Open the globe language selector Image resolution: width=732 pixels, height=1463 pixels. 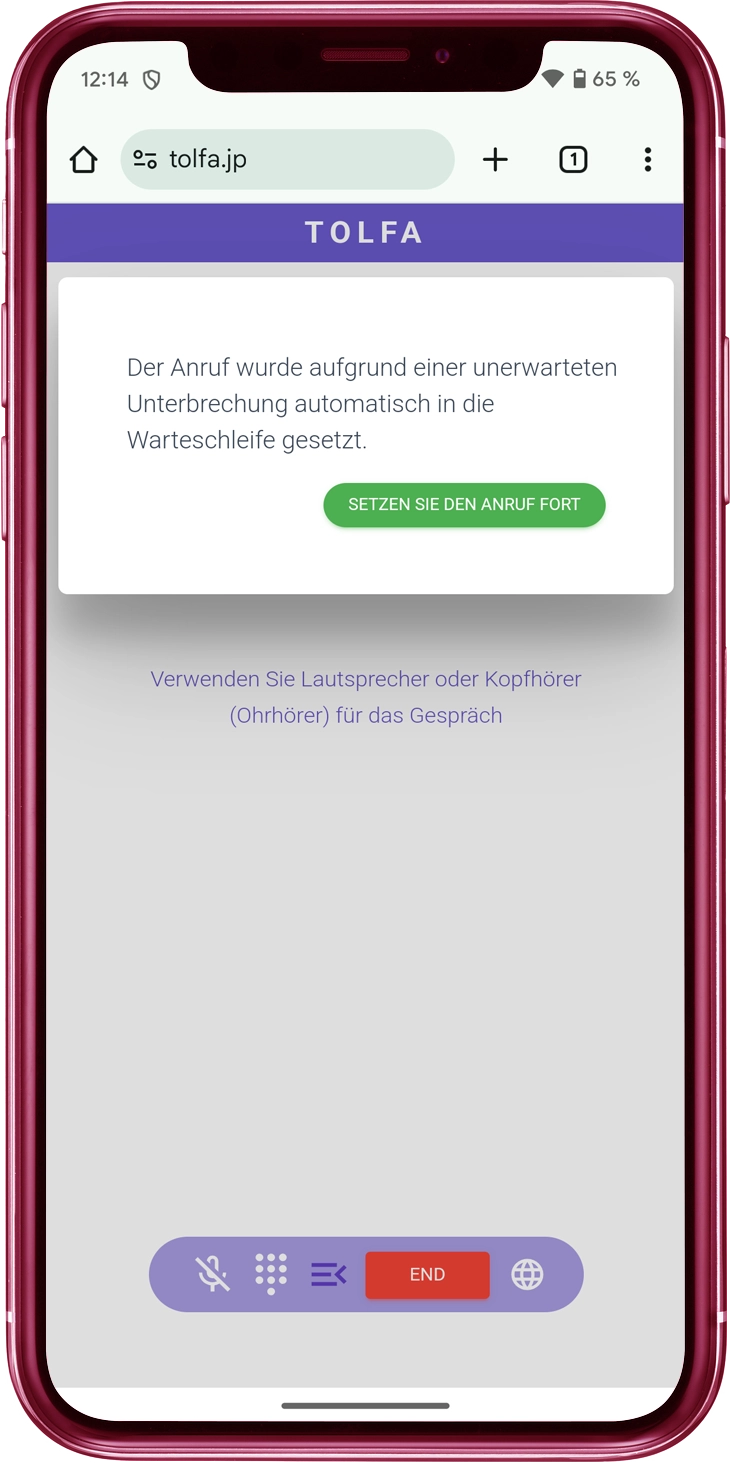click(527, 1274)
